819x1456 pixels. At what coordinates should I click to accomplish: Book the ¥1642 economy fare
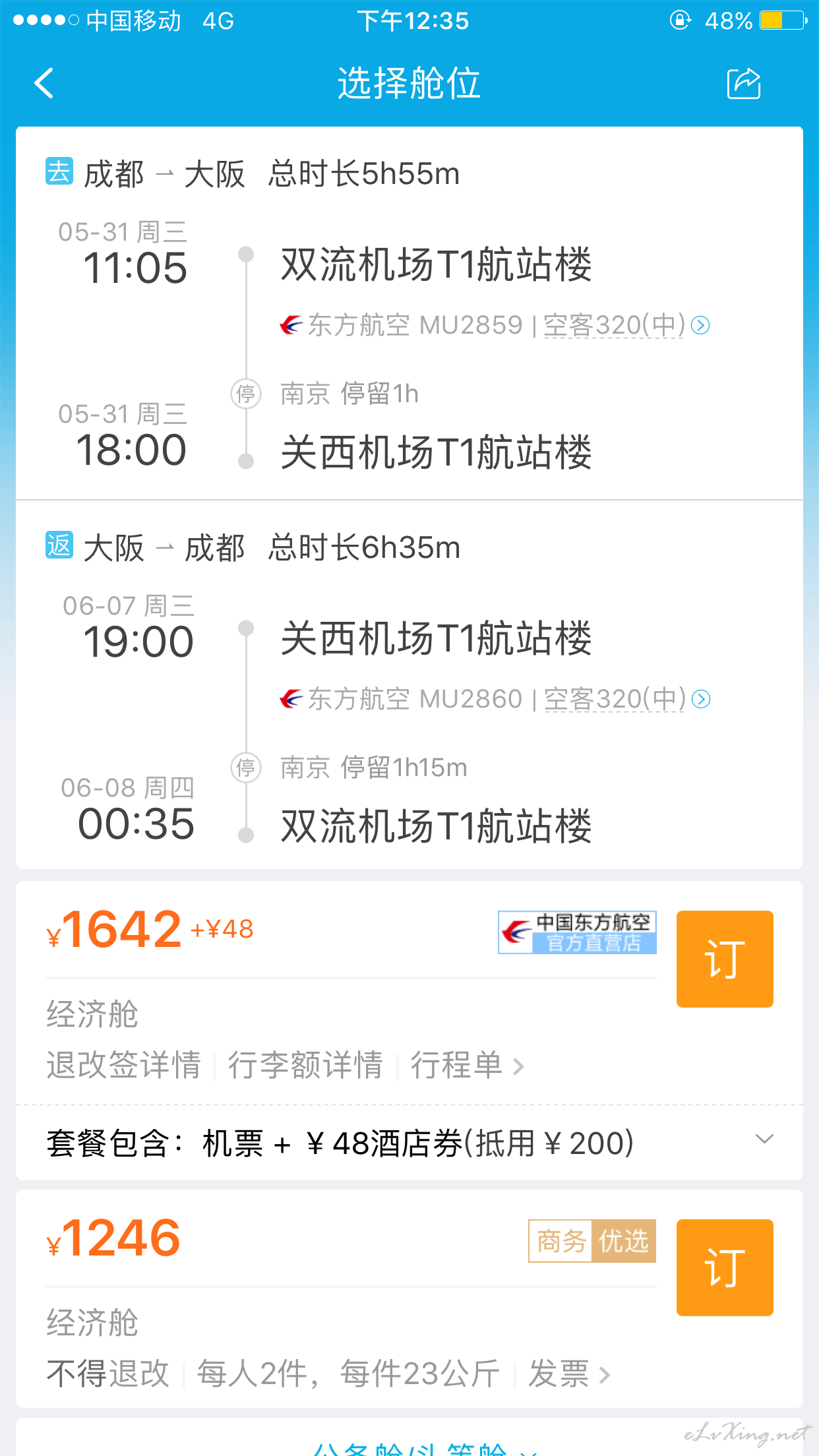[x=725, y=959]
